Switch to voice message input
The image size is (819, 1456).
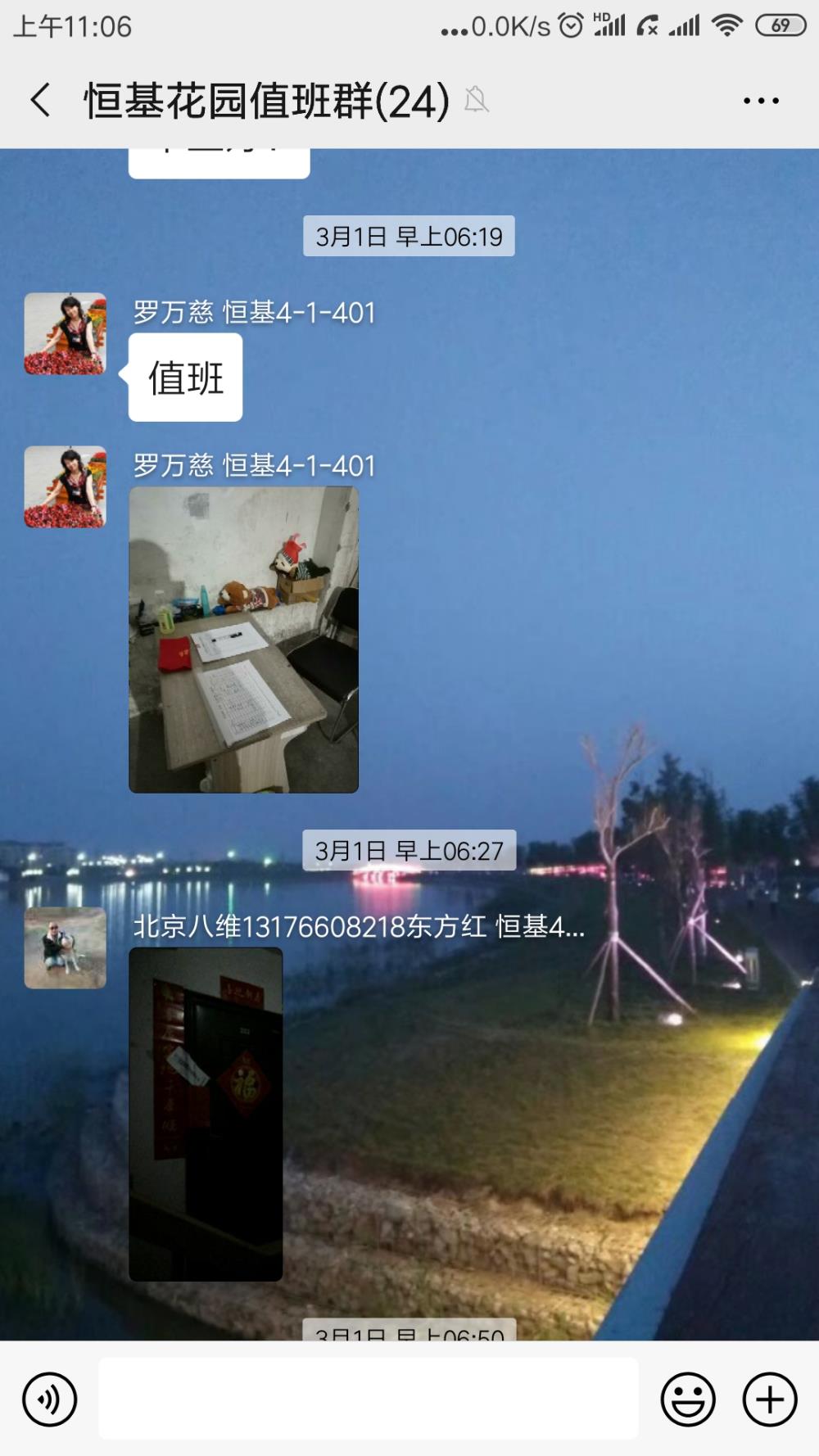pos(50,1399)
